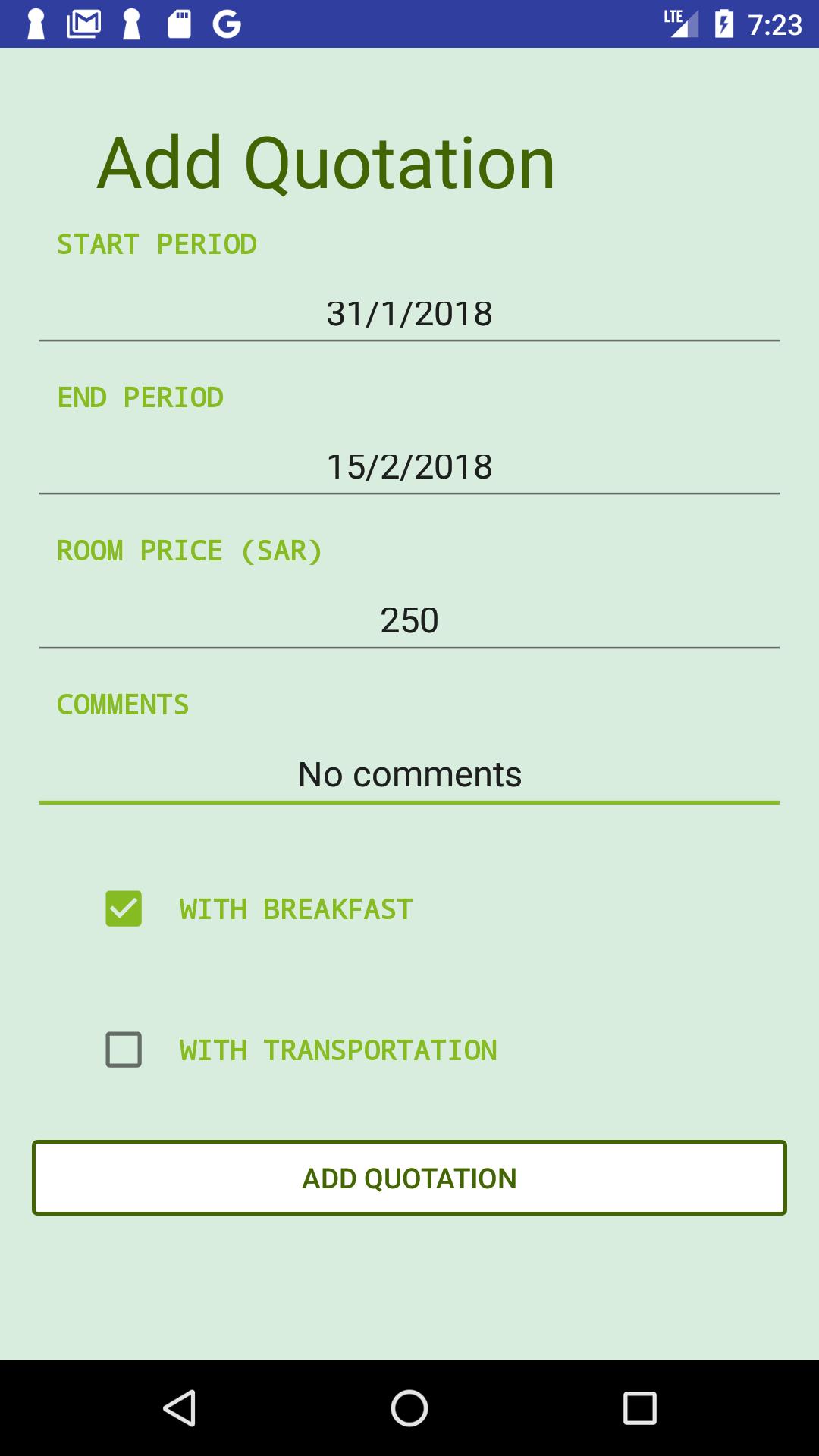Edit the Start Period date field

tap(409, 314)
